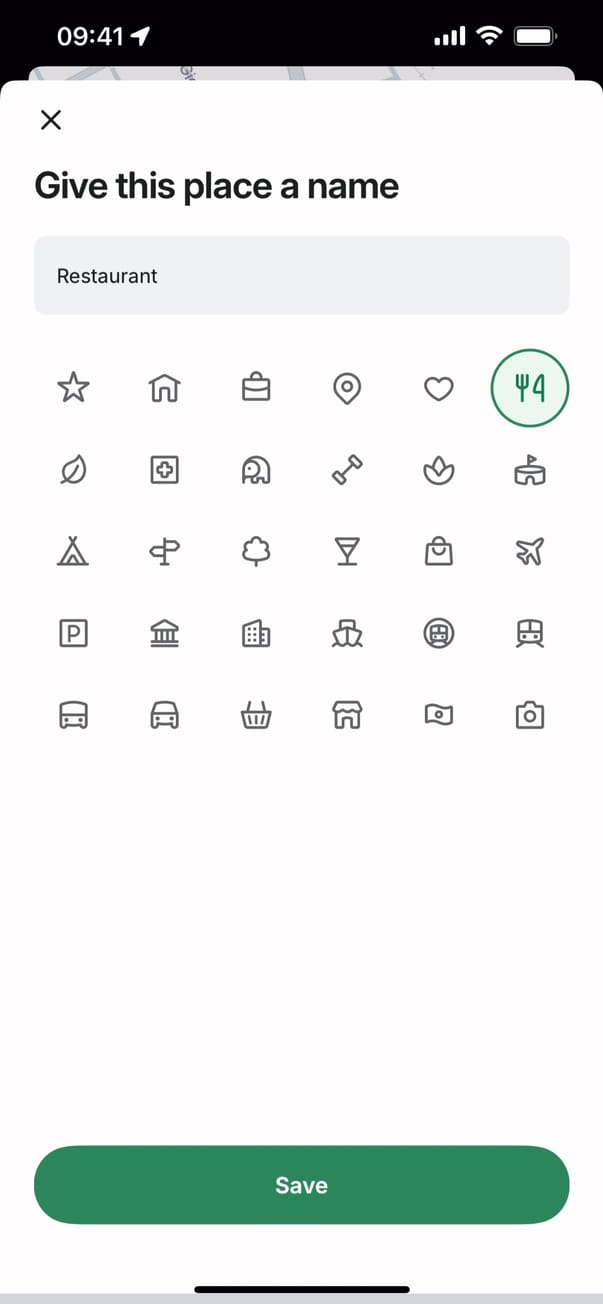Choose the home icon
603x1304 pixels.
click(x=165, y=387)
